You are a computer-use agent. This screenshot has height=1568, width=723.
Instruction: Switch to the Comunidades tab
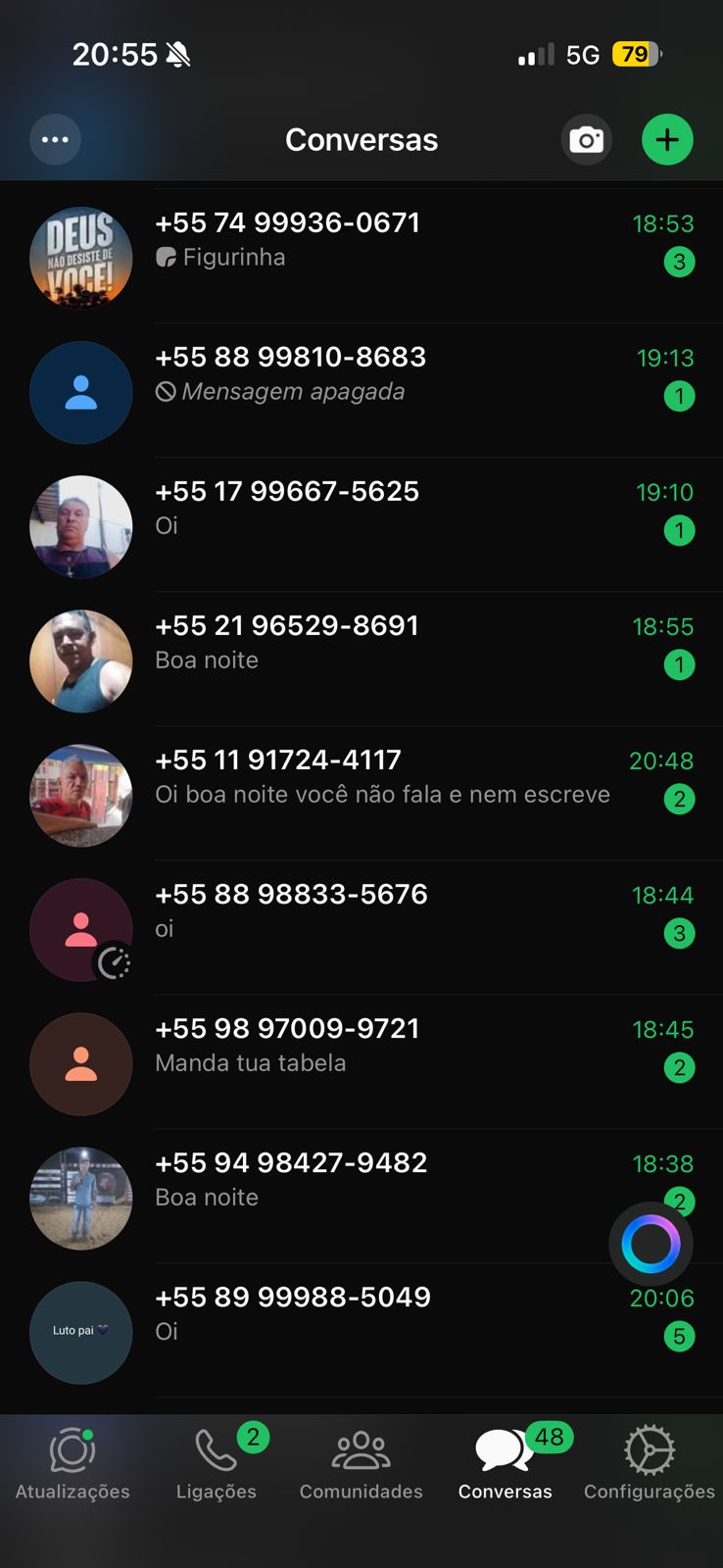click(x=361, y=1465)
